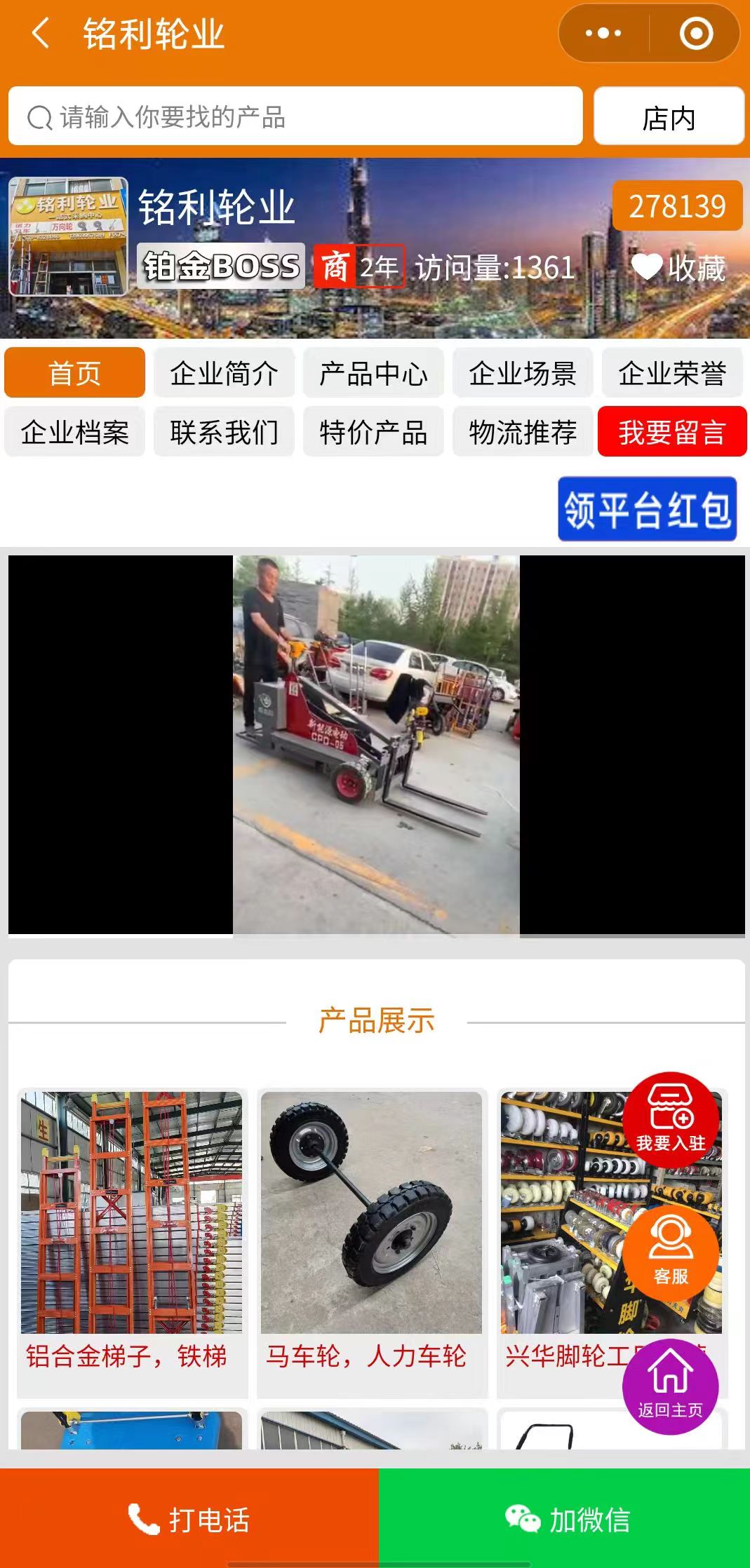
Task: Contact customer service via 客服
Action: [x=671, y=1252]
